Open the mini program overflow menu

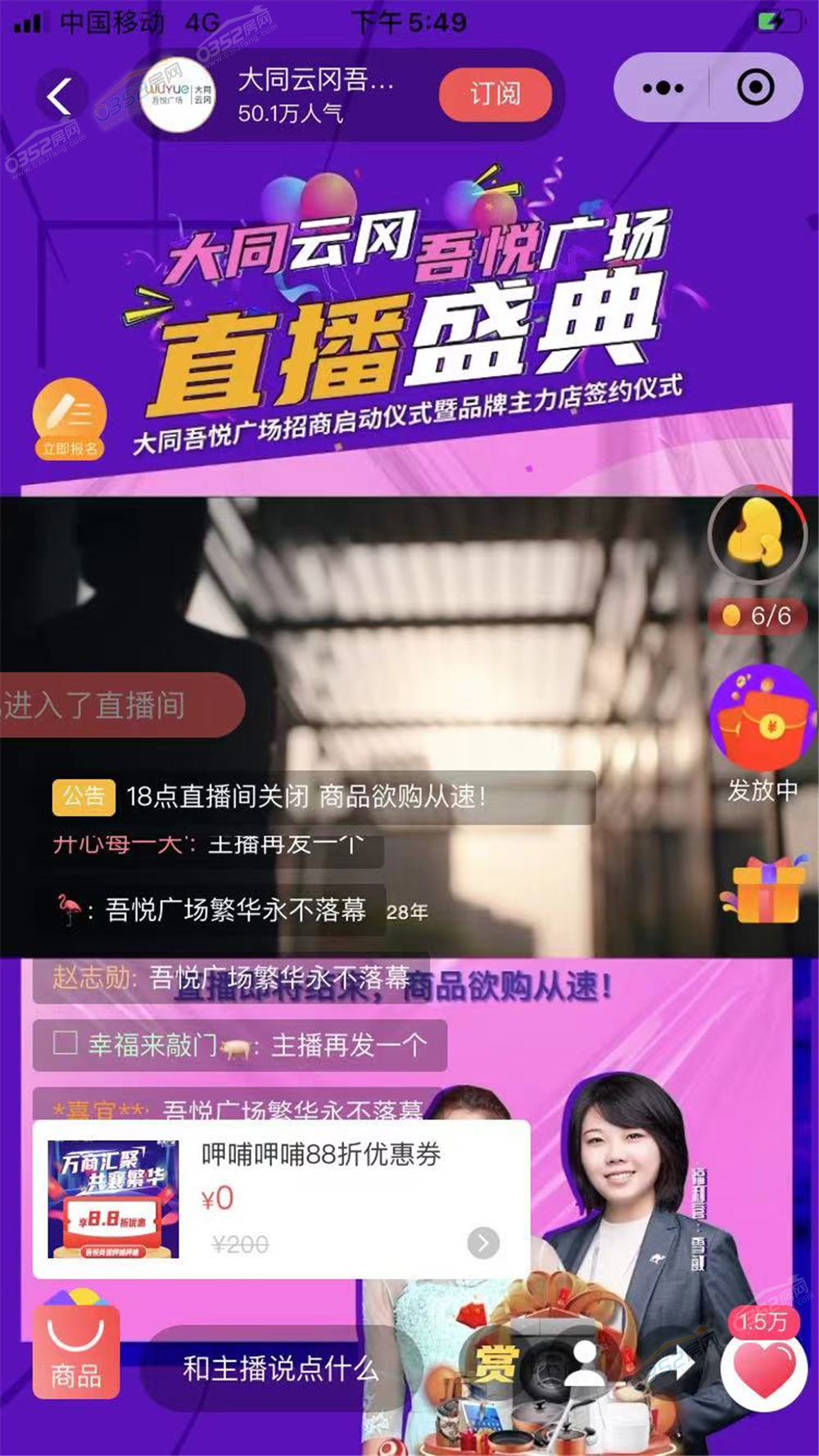point(663,88)
